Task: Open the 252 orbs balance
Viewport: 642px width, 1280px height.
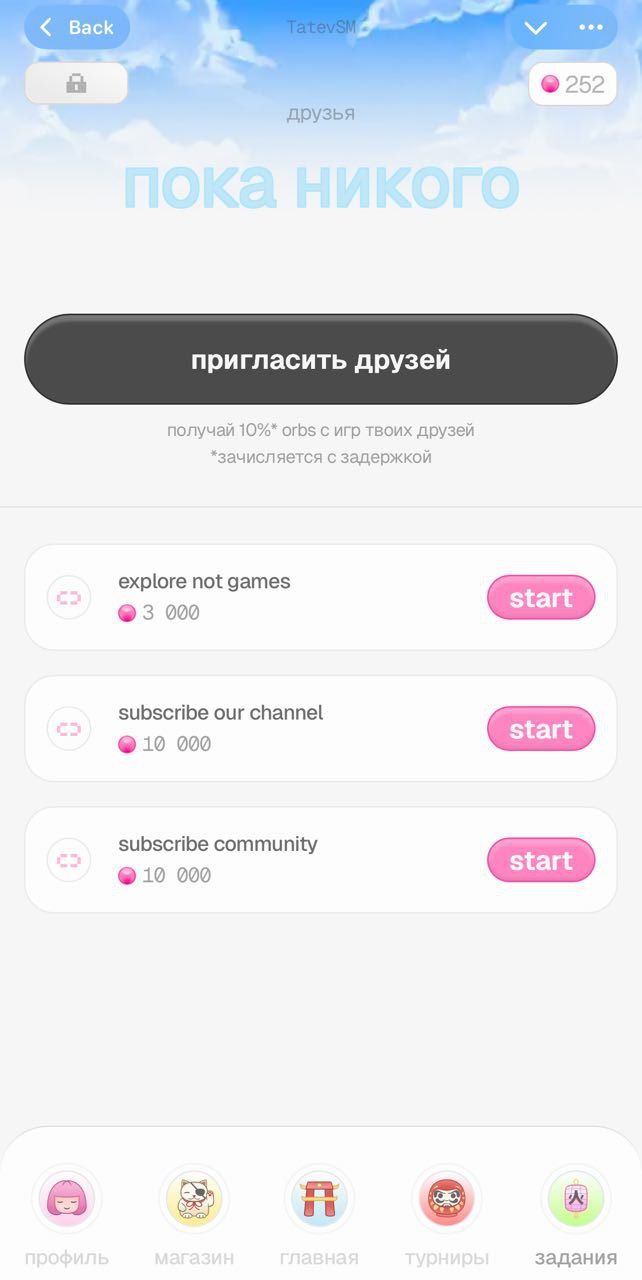Action: [x=573, y=84]
